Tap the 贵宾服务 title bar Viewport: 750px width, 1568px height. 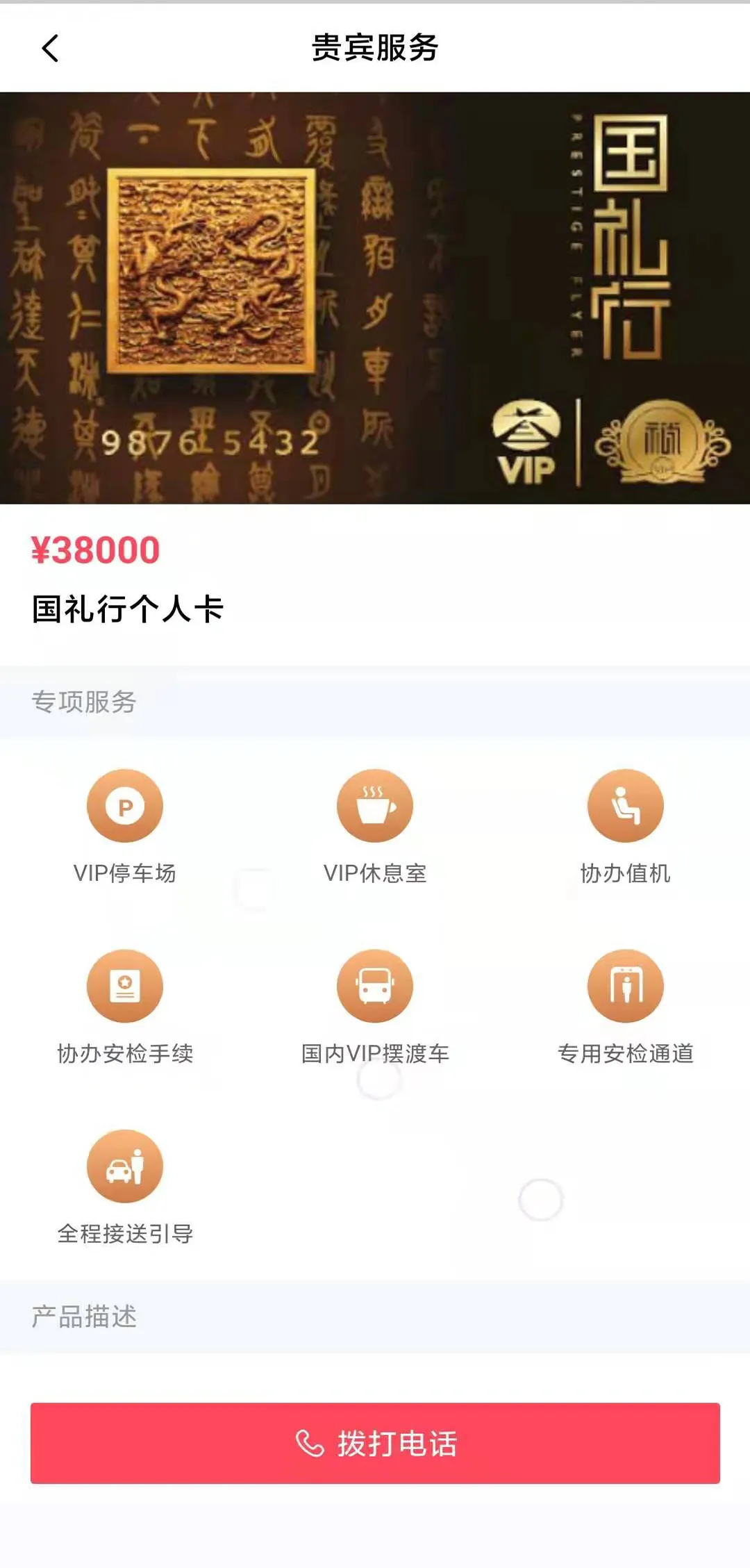(x=375, y=49)
